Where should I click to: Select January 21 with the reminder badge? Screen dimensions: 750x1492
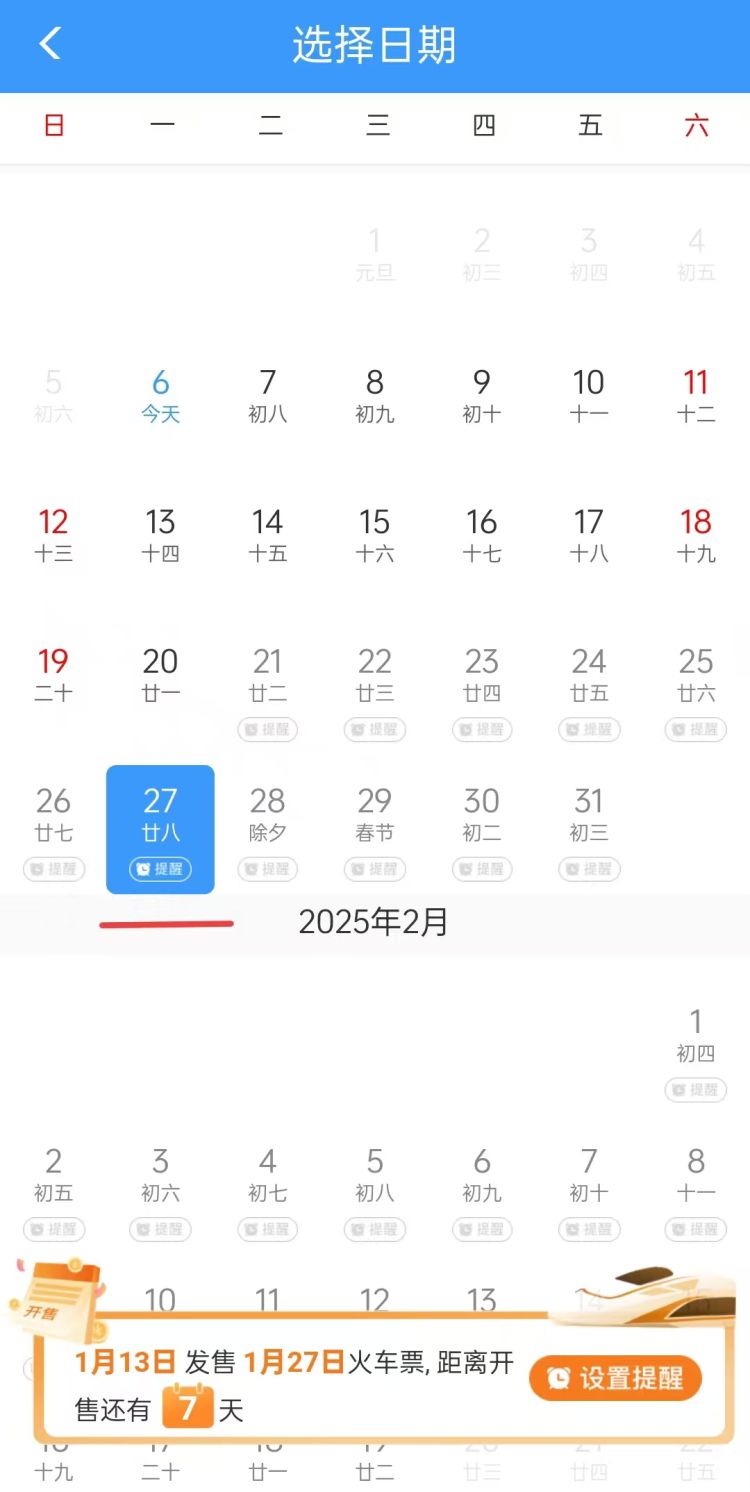(267, 688)
